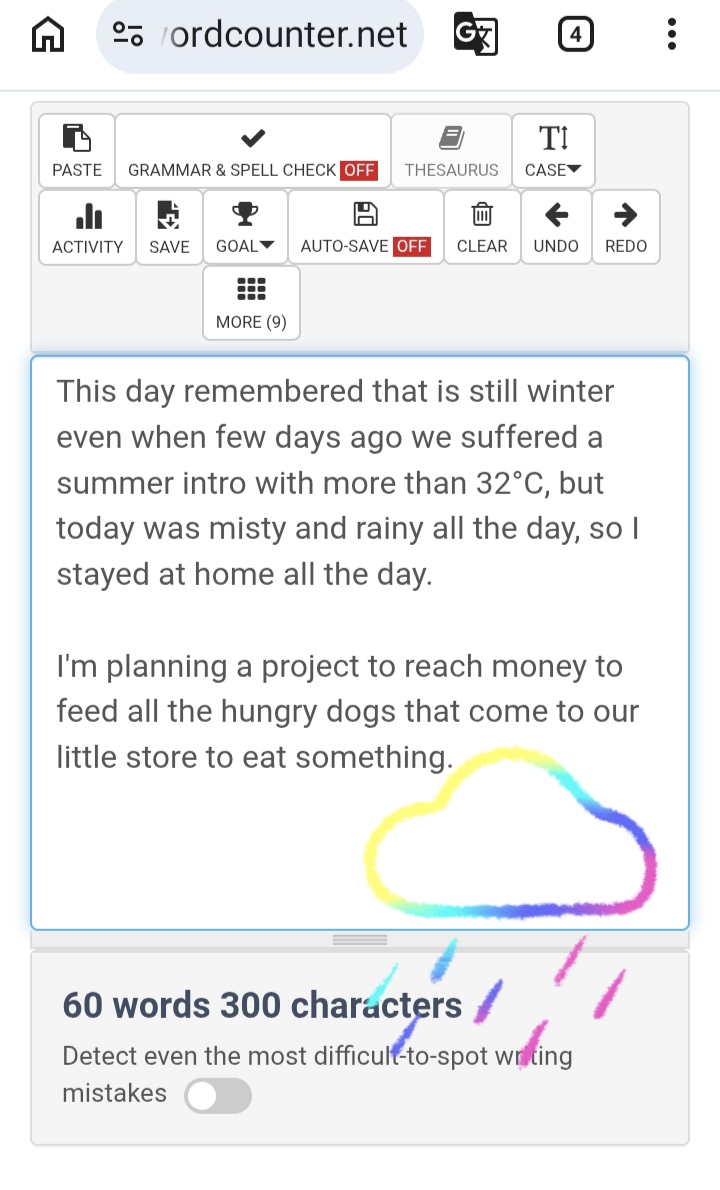Screen dimensions: 720x1190
Task: Turn on Grammar & Spell Check
Action: (253, 151)
